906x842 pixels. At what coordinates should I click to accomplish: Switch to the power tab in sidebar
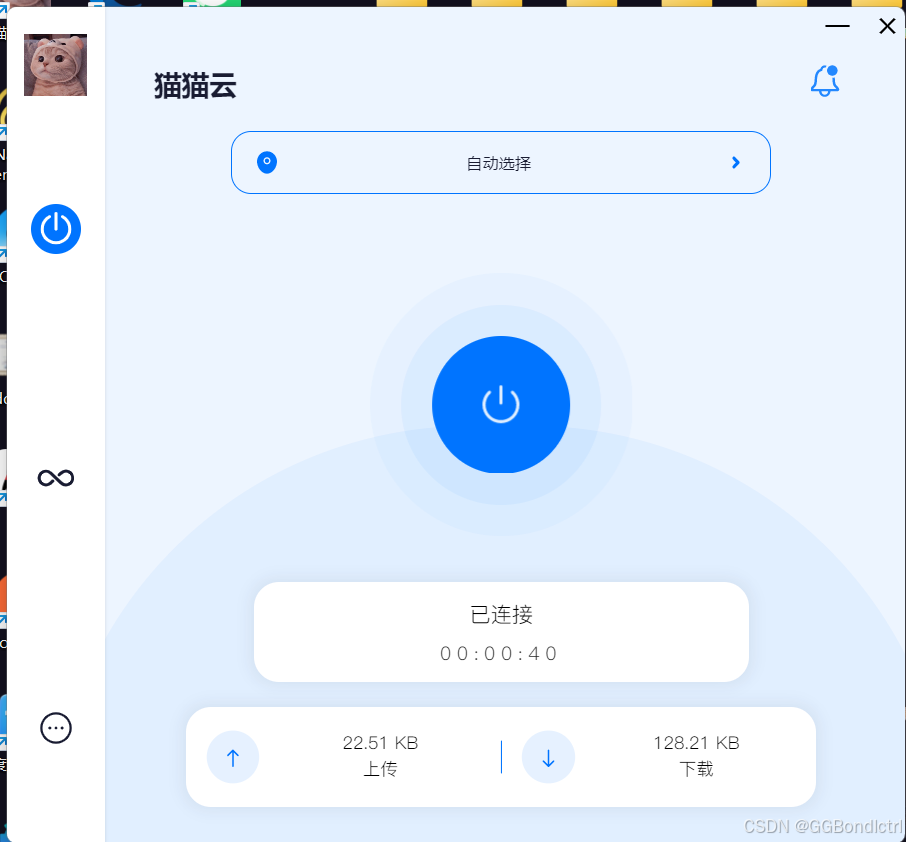[x=56, y=229]
